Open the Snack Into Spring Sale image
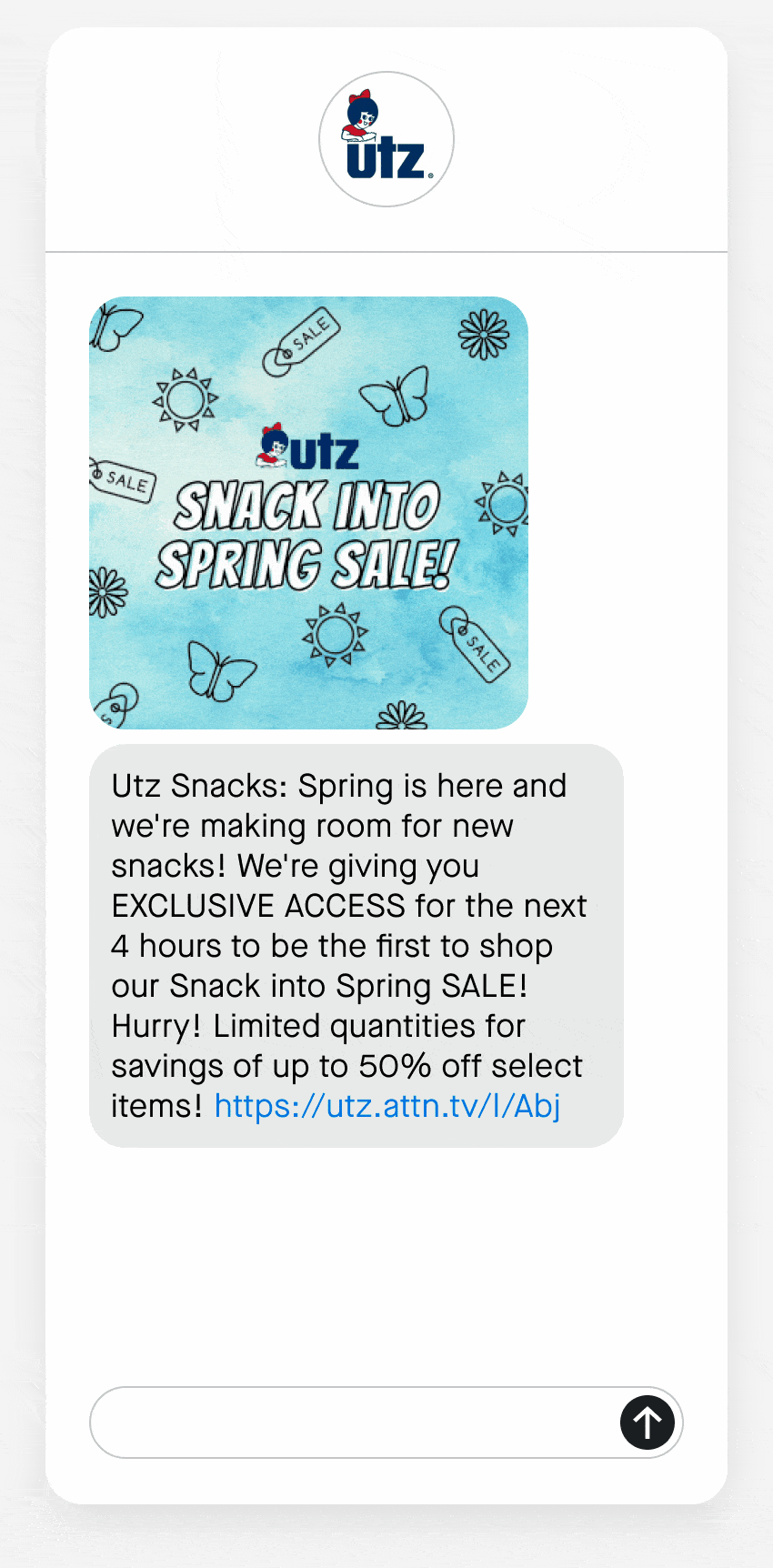Image resolution: width=773 pixels, height=1568 pixels. [308, 513]
